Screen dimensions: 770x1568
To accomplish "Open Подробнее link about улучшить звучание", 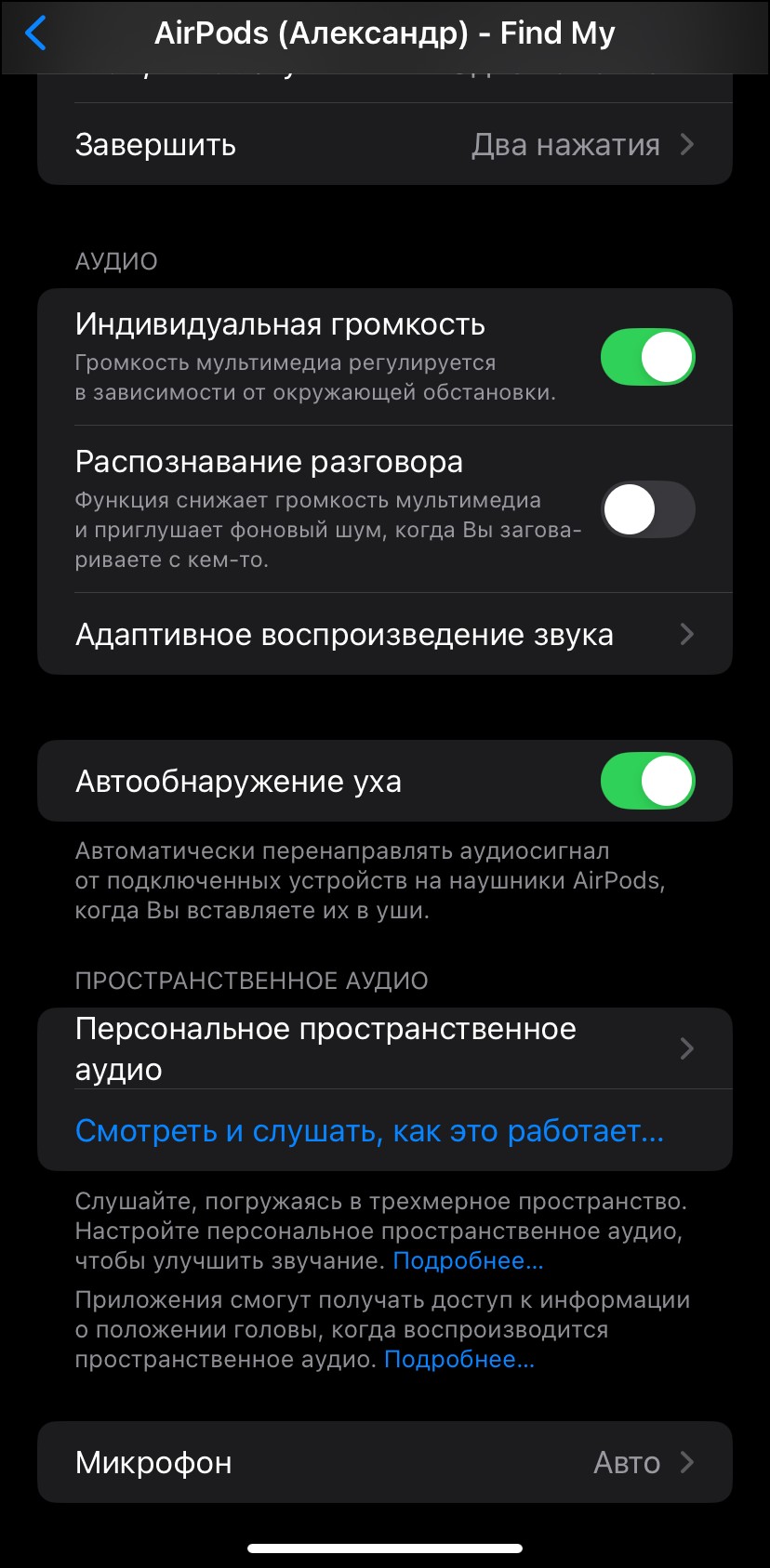I will pos(468,1261).
